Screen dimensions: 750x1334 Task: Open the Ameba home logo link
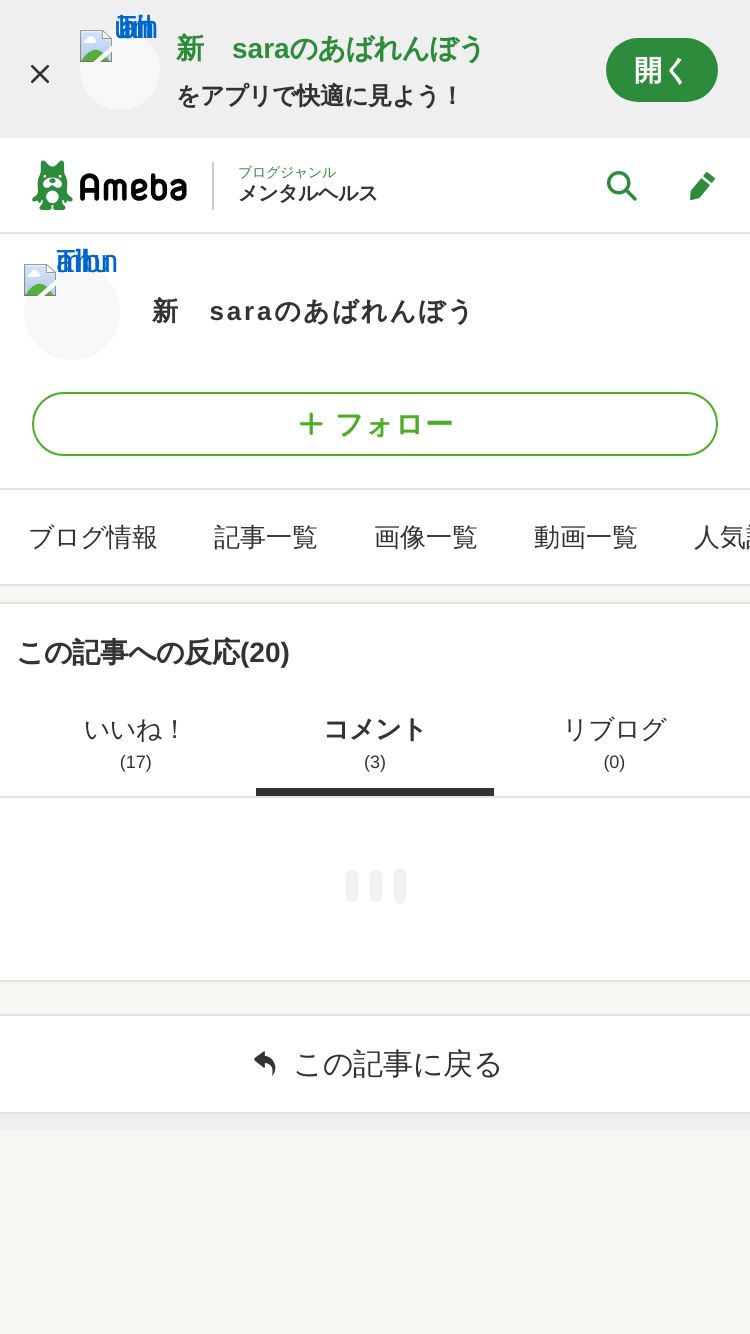[x=110, y=186]
